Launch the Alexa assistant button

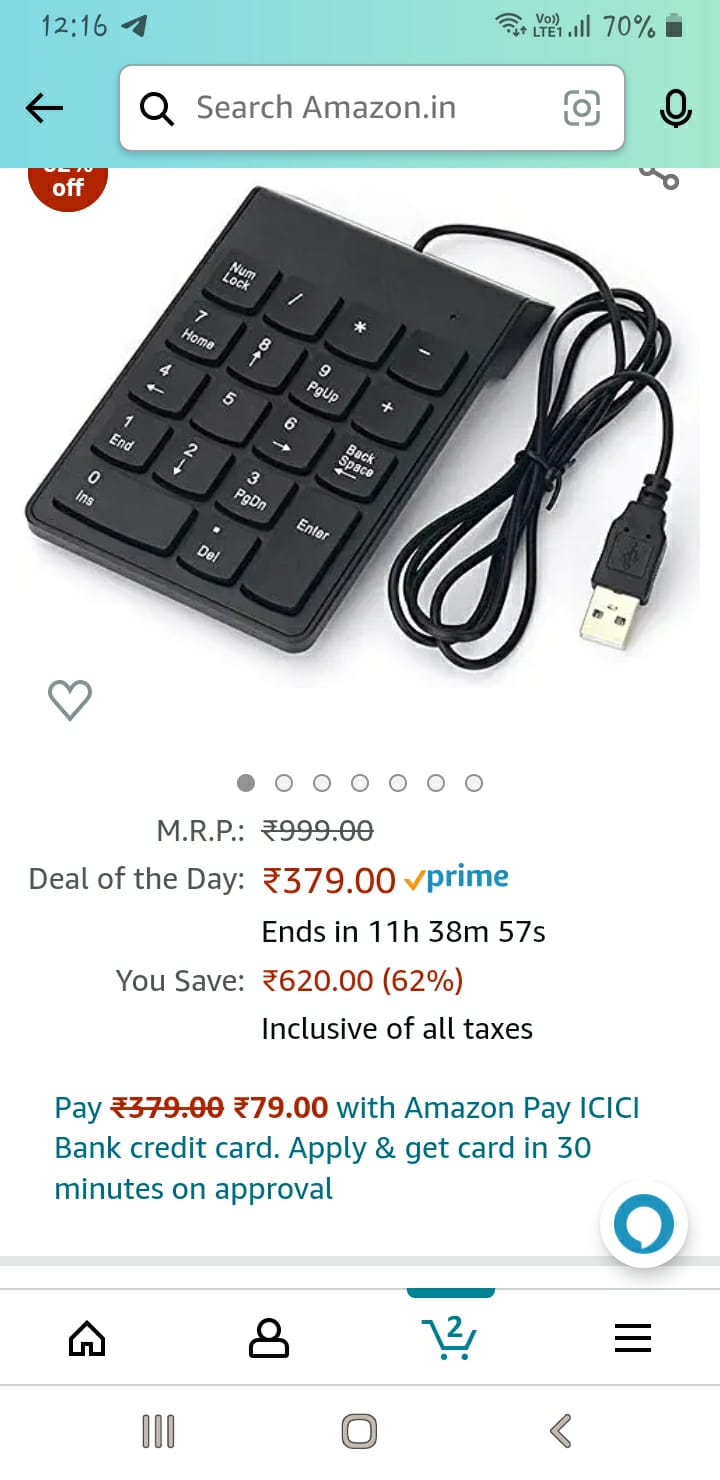click(644, 1224)
